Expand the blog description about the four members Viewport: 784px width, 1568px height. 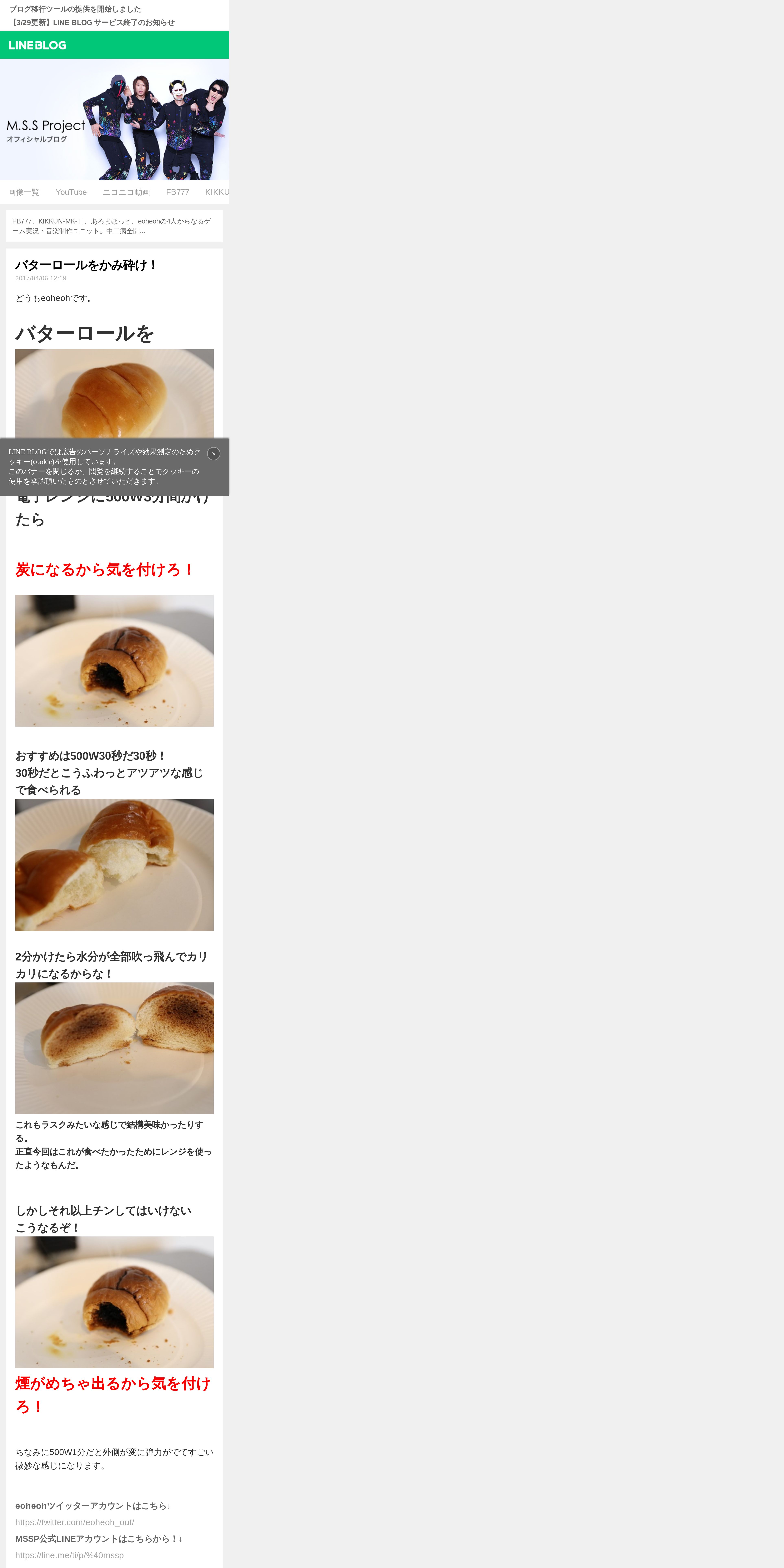(114, 226)
